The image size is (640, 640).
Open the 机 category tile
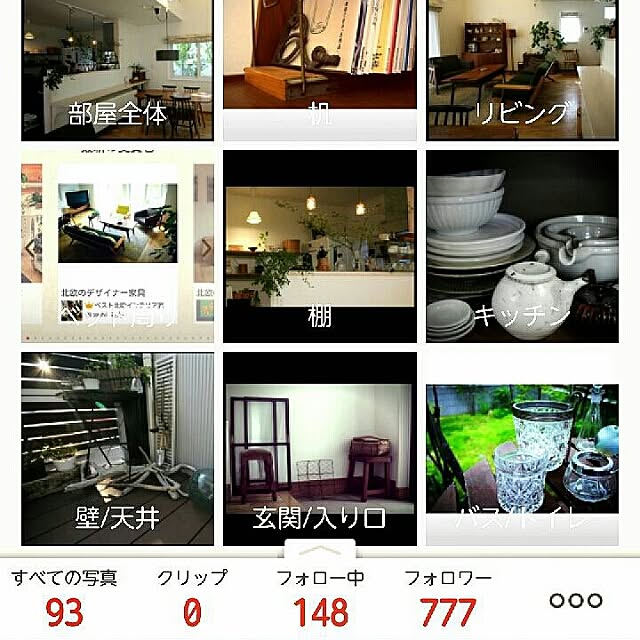319,68
